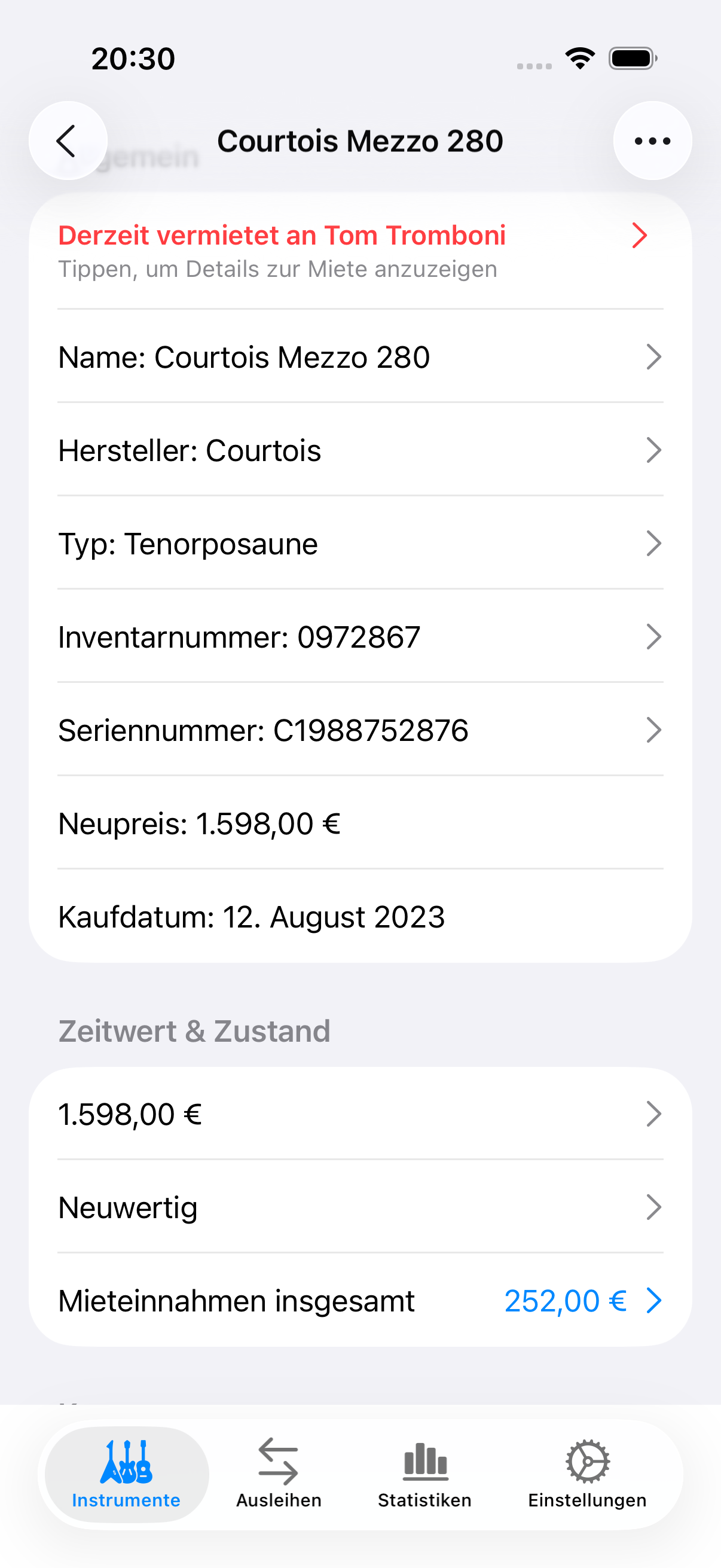The height and width of the screenshot is (1568, 721).
Task: Expand the Hersteller Courtois entry
Action: tap(360, 450)
